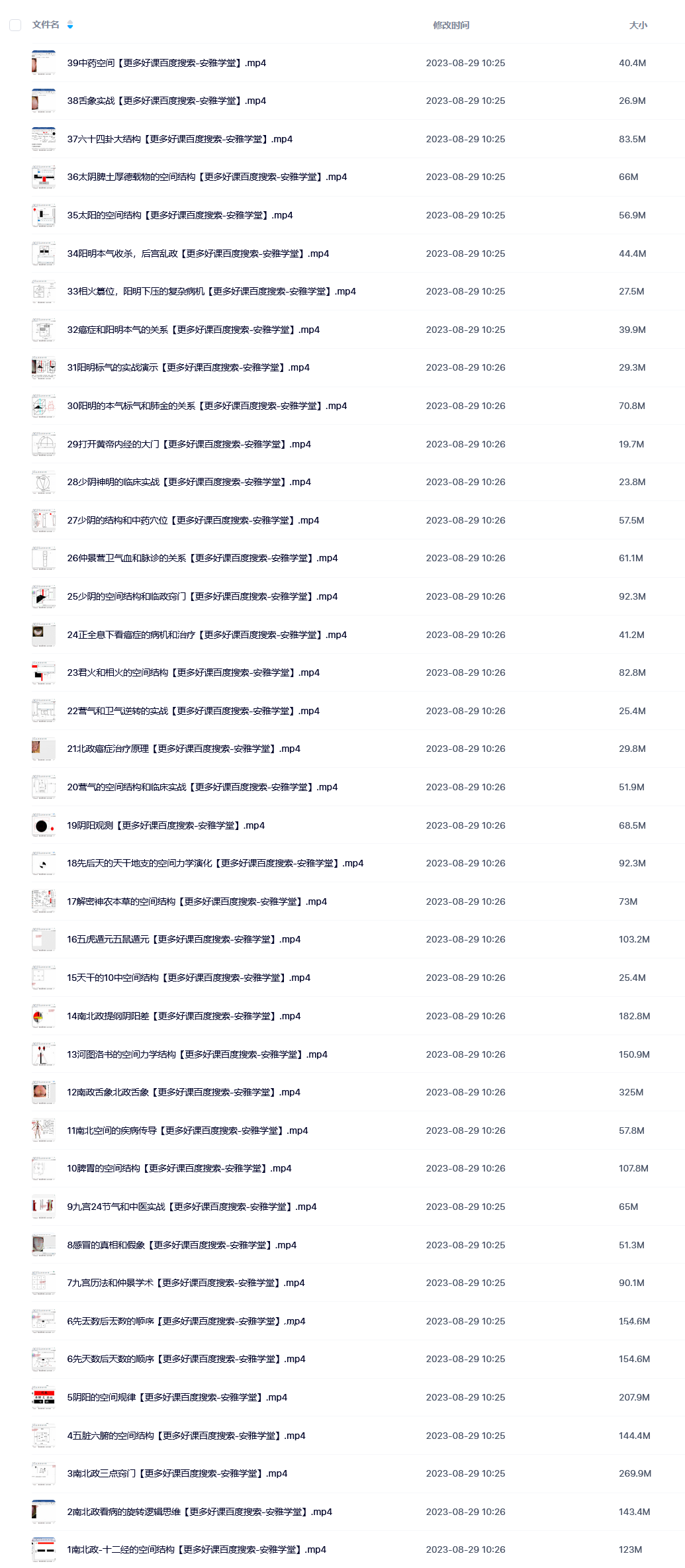Open the 14南北政提纲阴阳差 file
Image resolution: width=685 pixels, height=1568 pixels.
pos(183,1016)
